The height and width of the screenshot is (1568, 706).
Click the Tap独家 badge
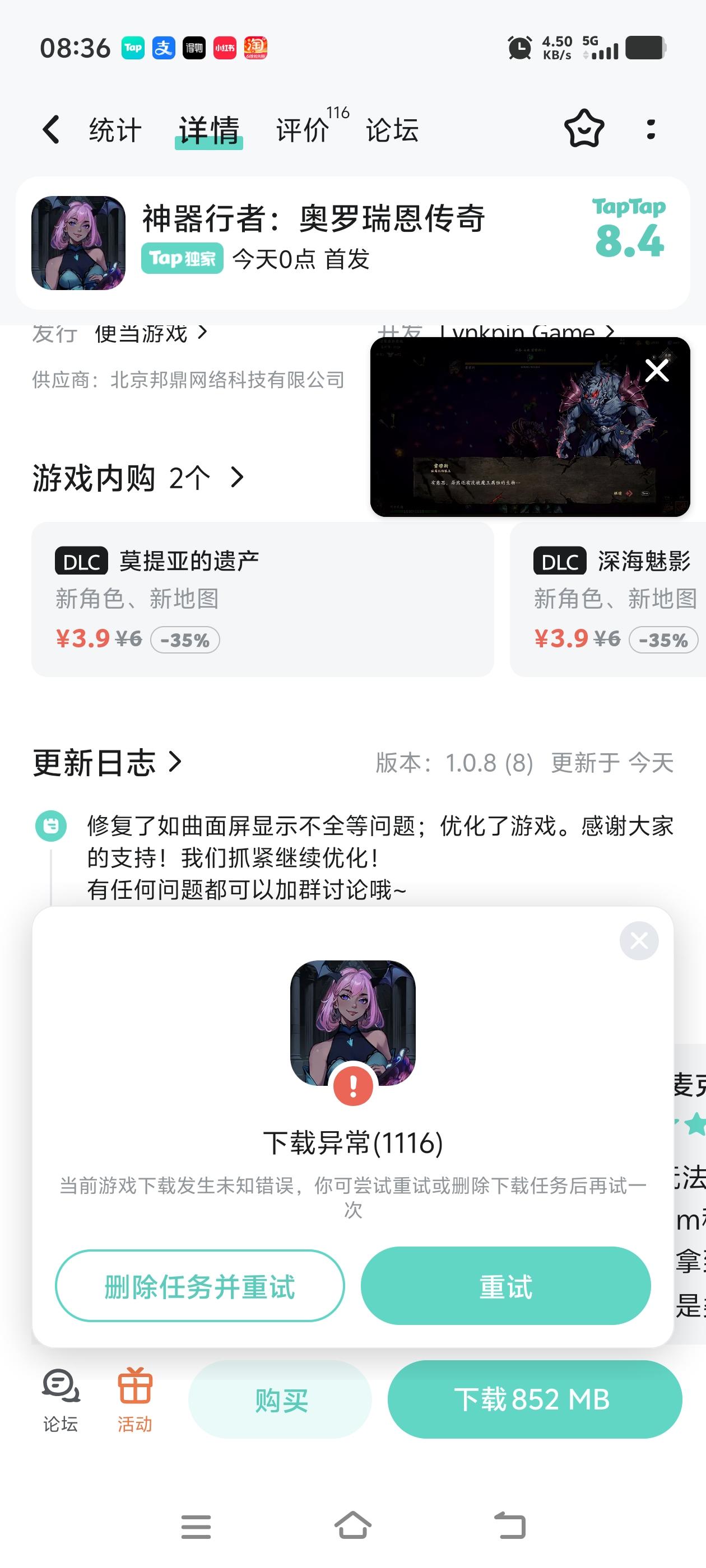(x=181, y=258)
